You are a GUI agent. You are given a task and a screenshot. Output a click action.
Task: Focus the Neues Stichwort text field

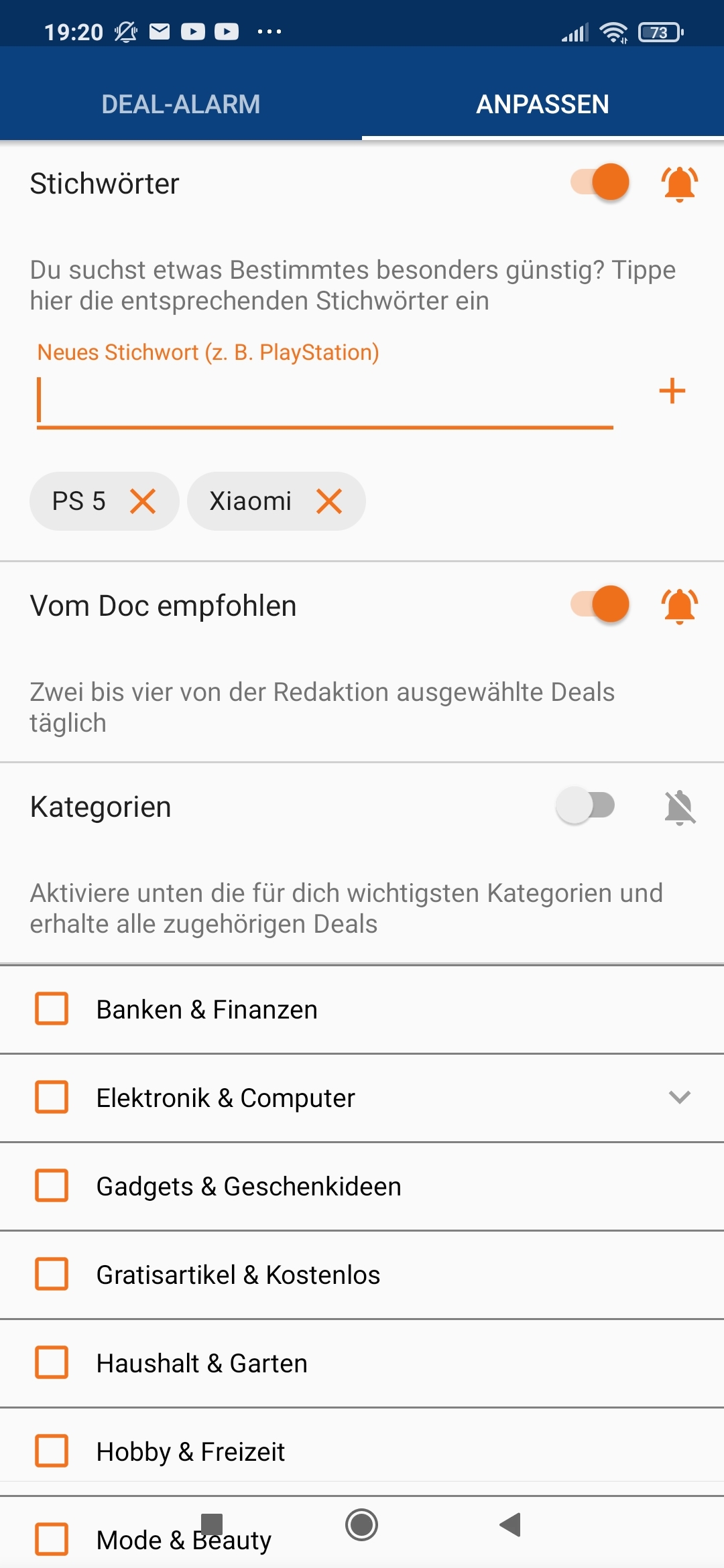pyautogui.click(x=325, y=400)
